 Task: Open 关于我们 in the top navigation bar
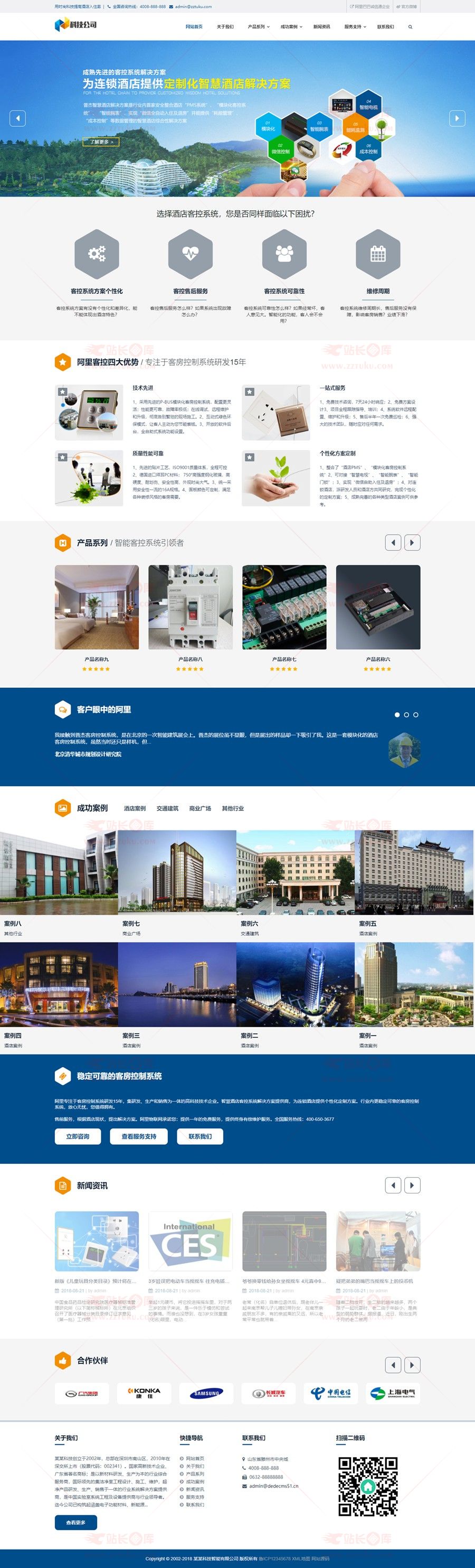pyautogui.click(x=225, y=27)
